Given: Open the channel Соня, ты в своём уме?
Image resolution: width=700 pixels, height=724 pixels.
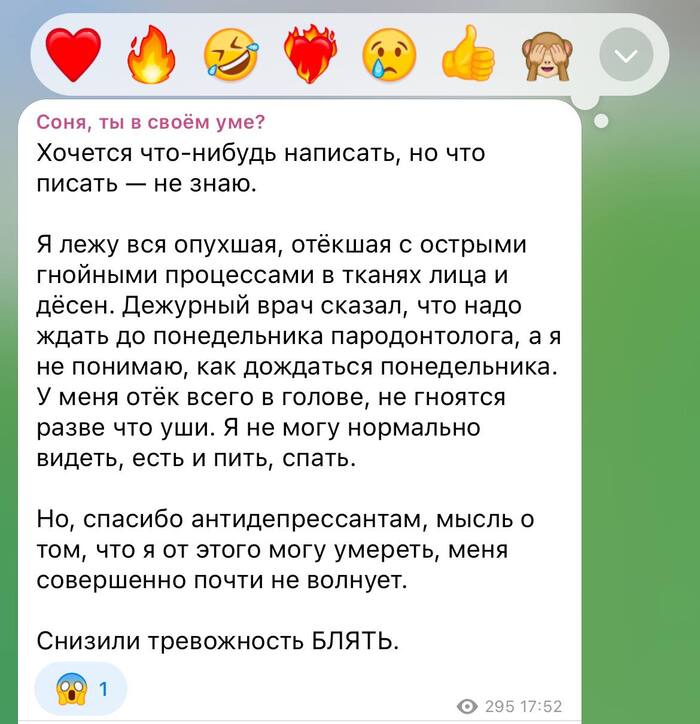Looking at the screenshot, I should click(151, 123).
